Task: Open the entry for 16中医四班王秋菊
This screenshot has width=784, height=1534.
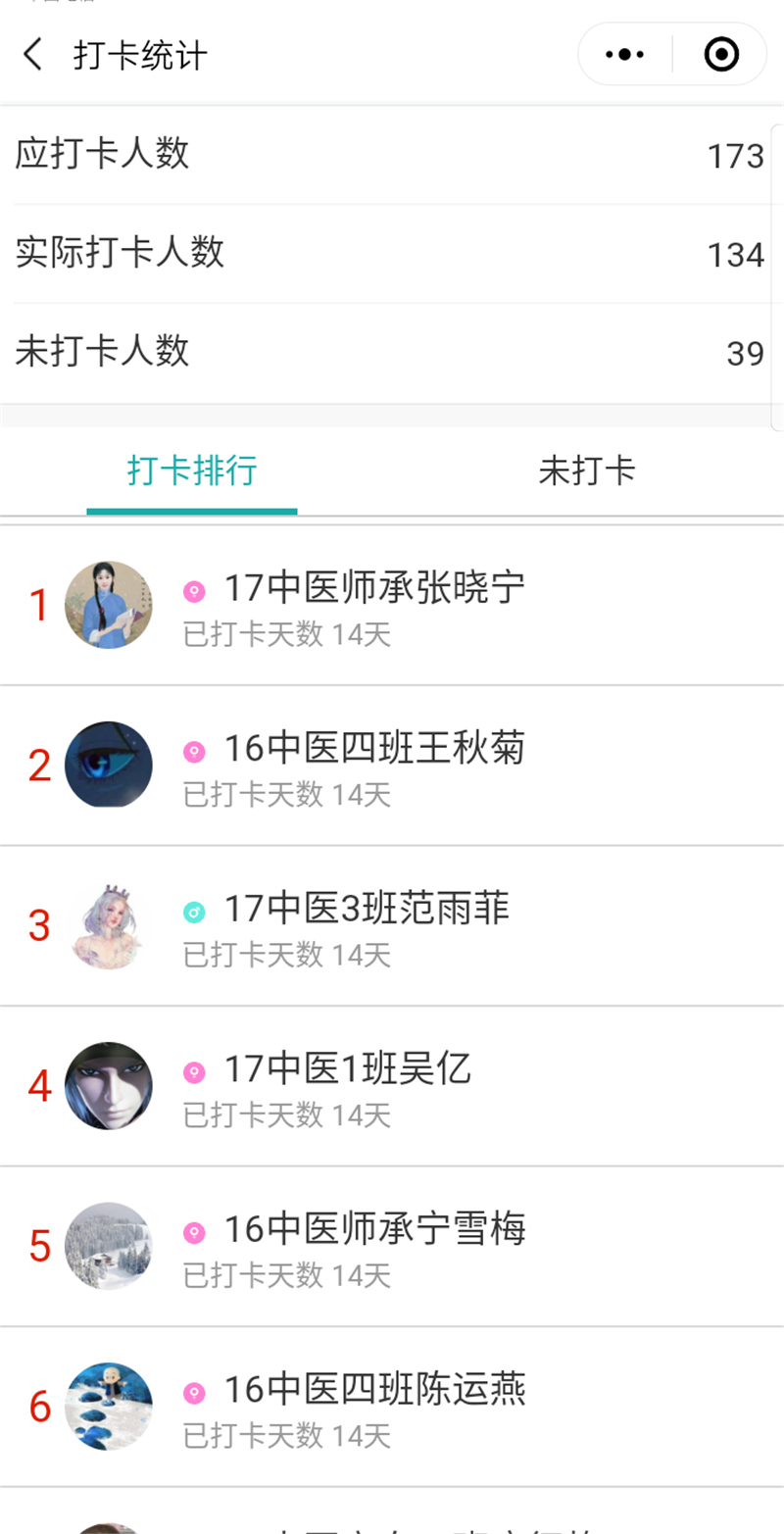Action: pyautogui.click(x=392, y=766)
